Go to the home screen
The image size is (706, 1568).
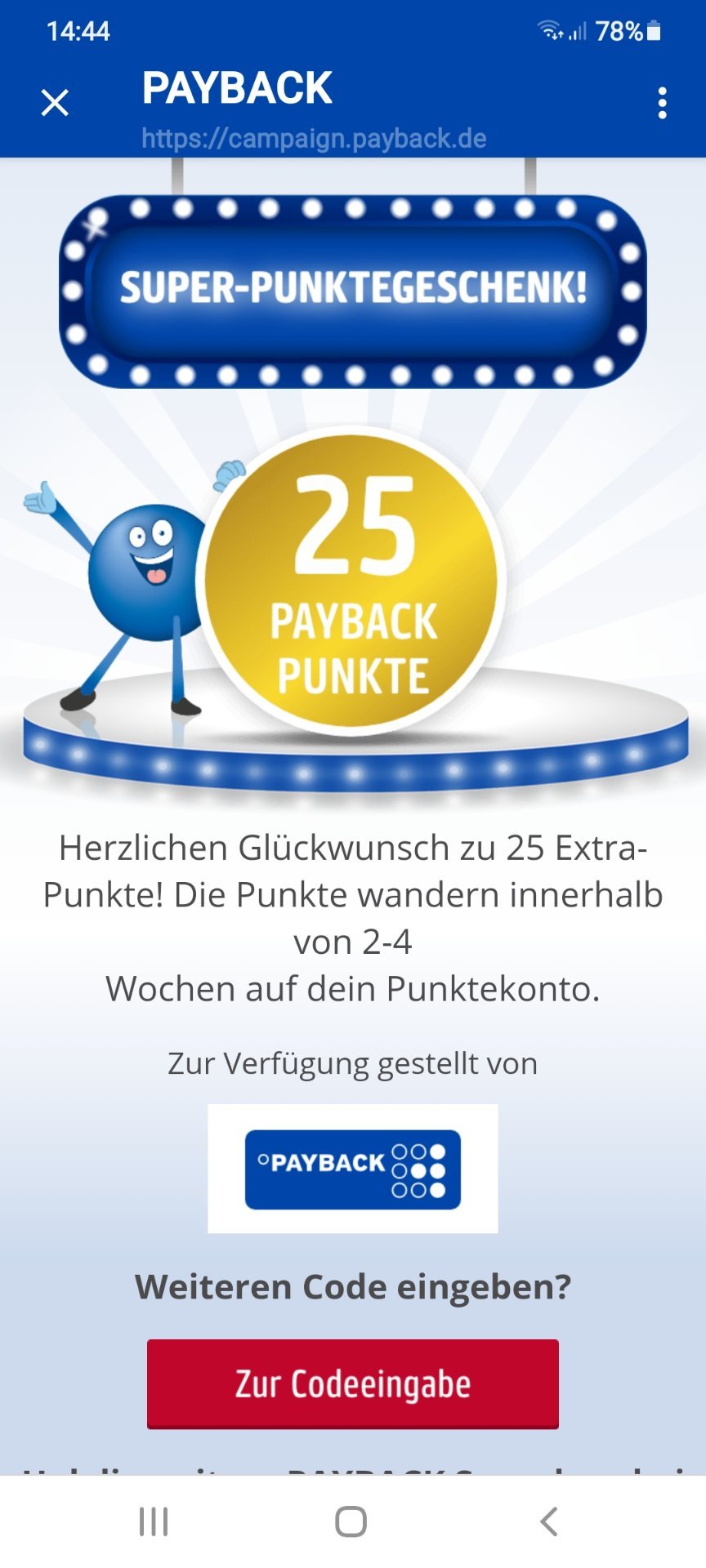coord(351,1521)
